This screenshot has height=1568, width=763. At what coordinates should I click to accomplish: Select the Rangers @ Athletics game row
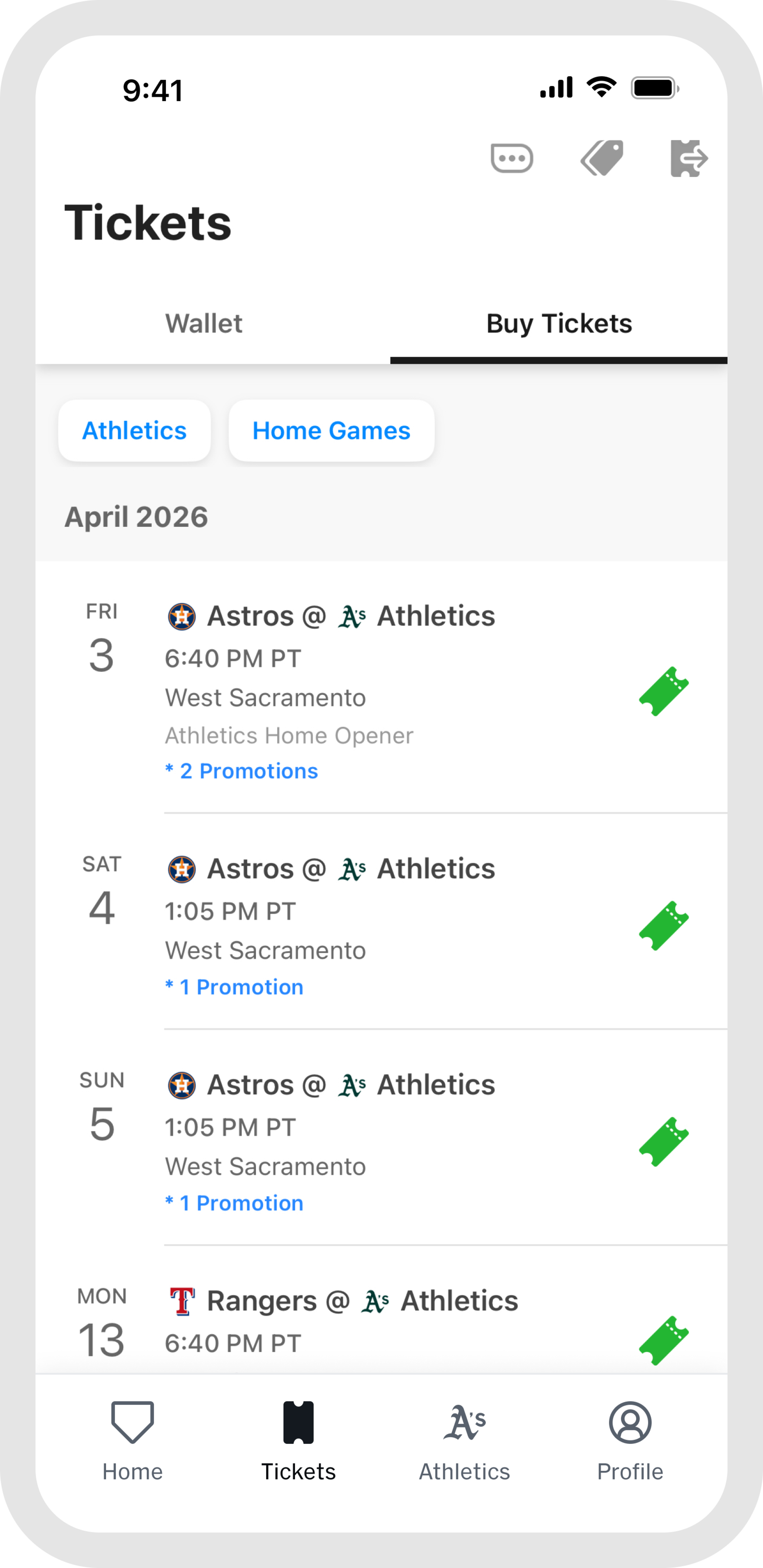tap(341, 1300)
